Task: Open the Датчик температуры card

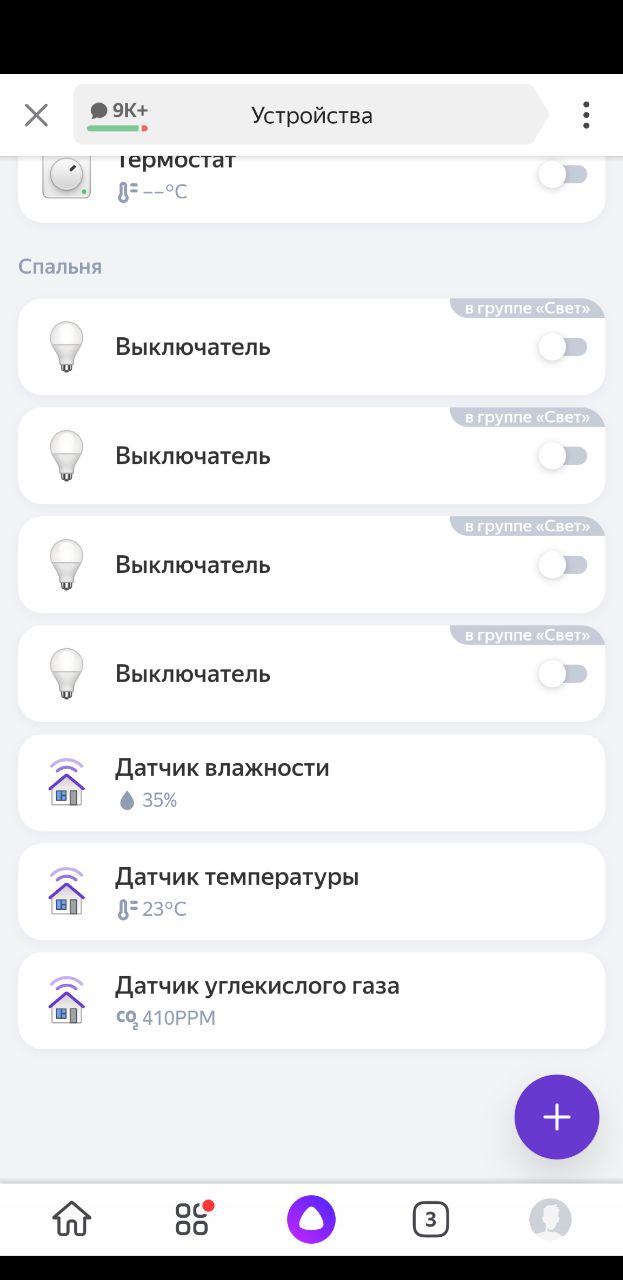Action: coord(312,891)
